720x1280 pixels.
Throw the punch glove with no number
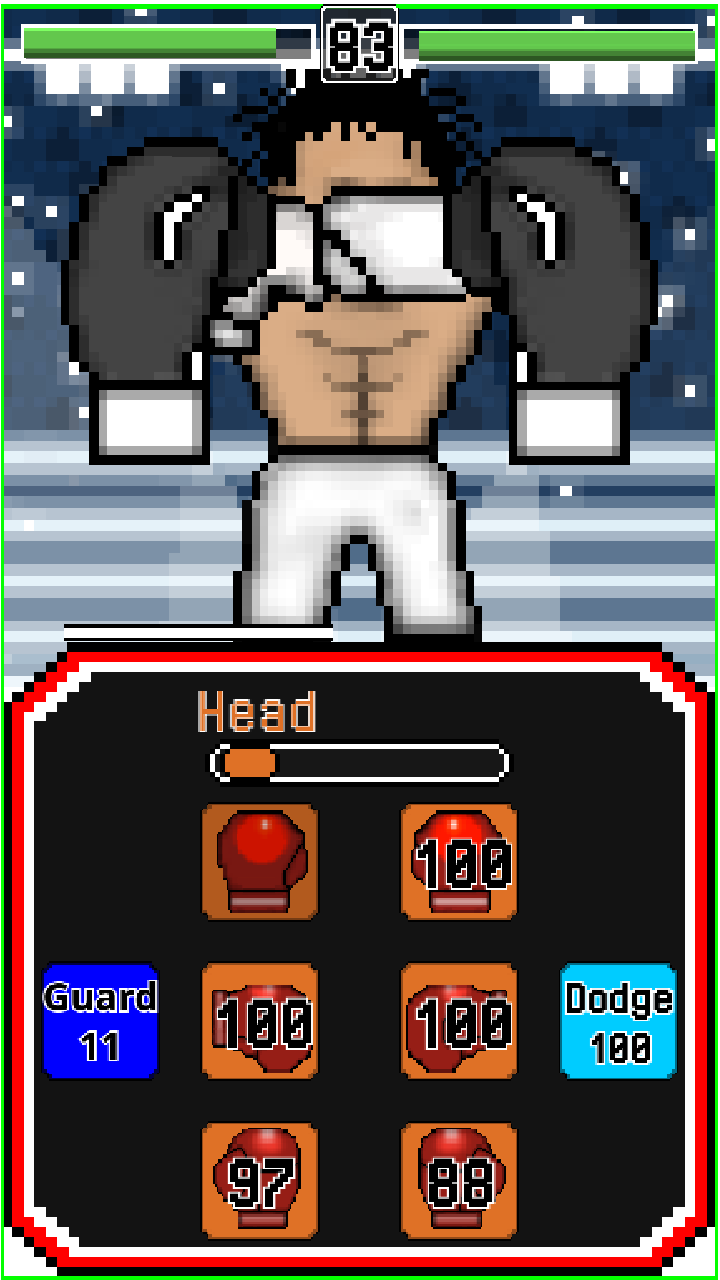(x=260, y=862)
